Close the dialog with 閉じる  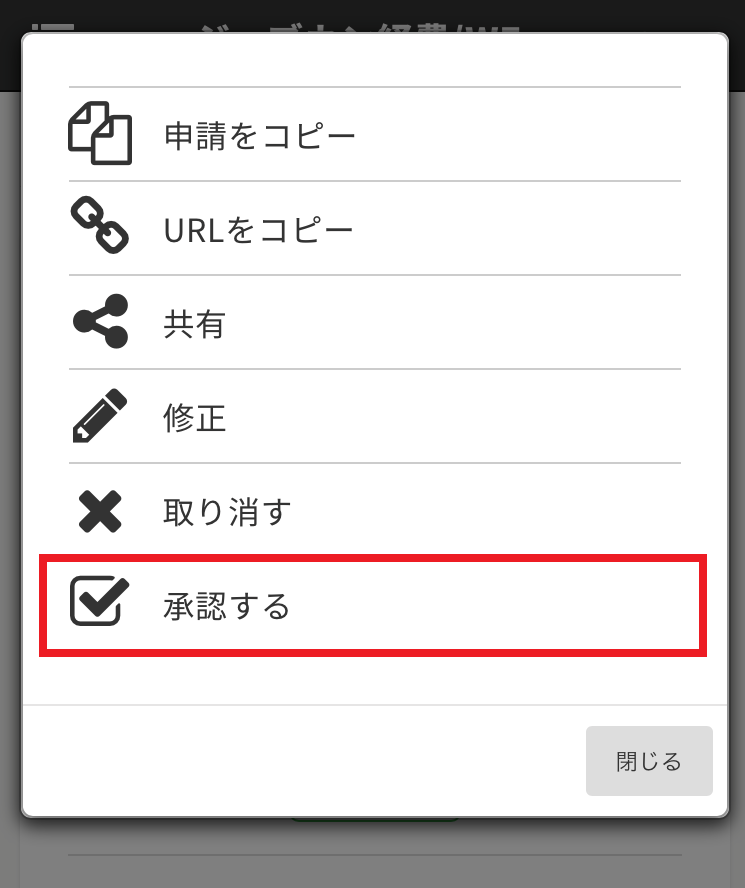click(x=648, y=762)
